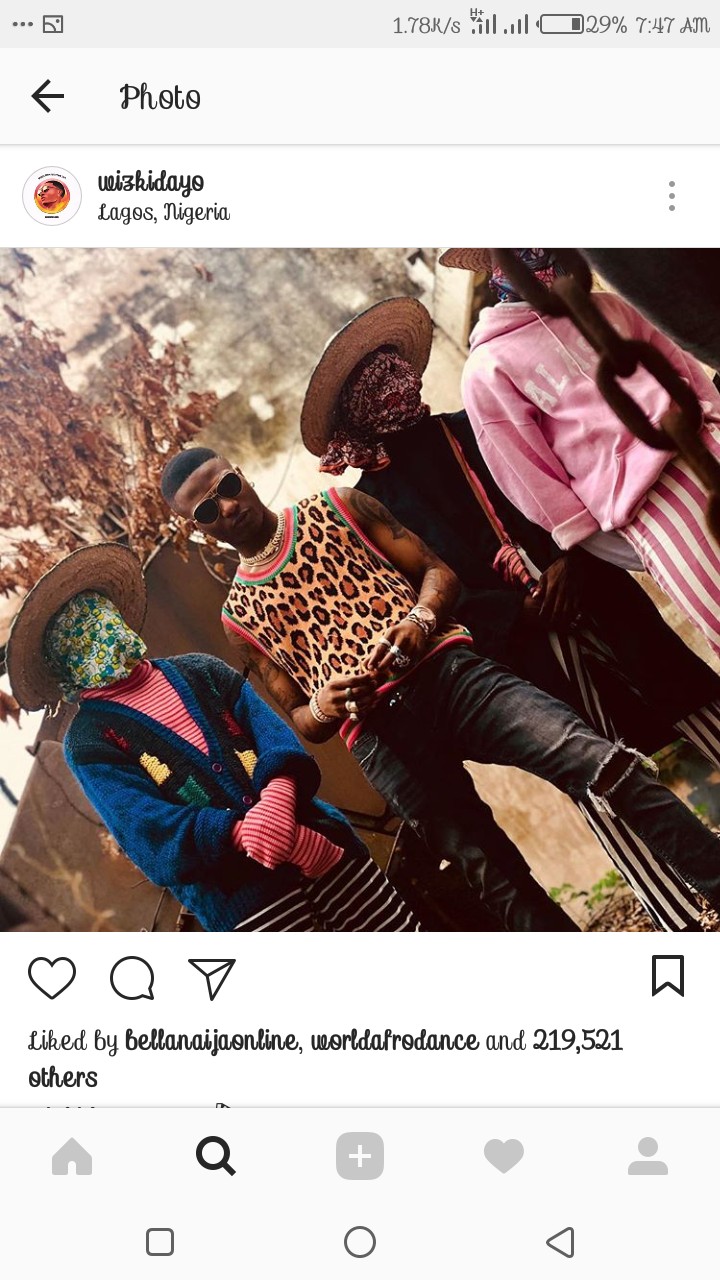View the 219,521 others who liked

(577, 1041)
